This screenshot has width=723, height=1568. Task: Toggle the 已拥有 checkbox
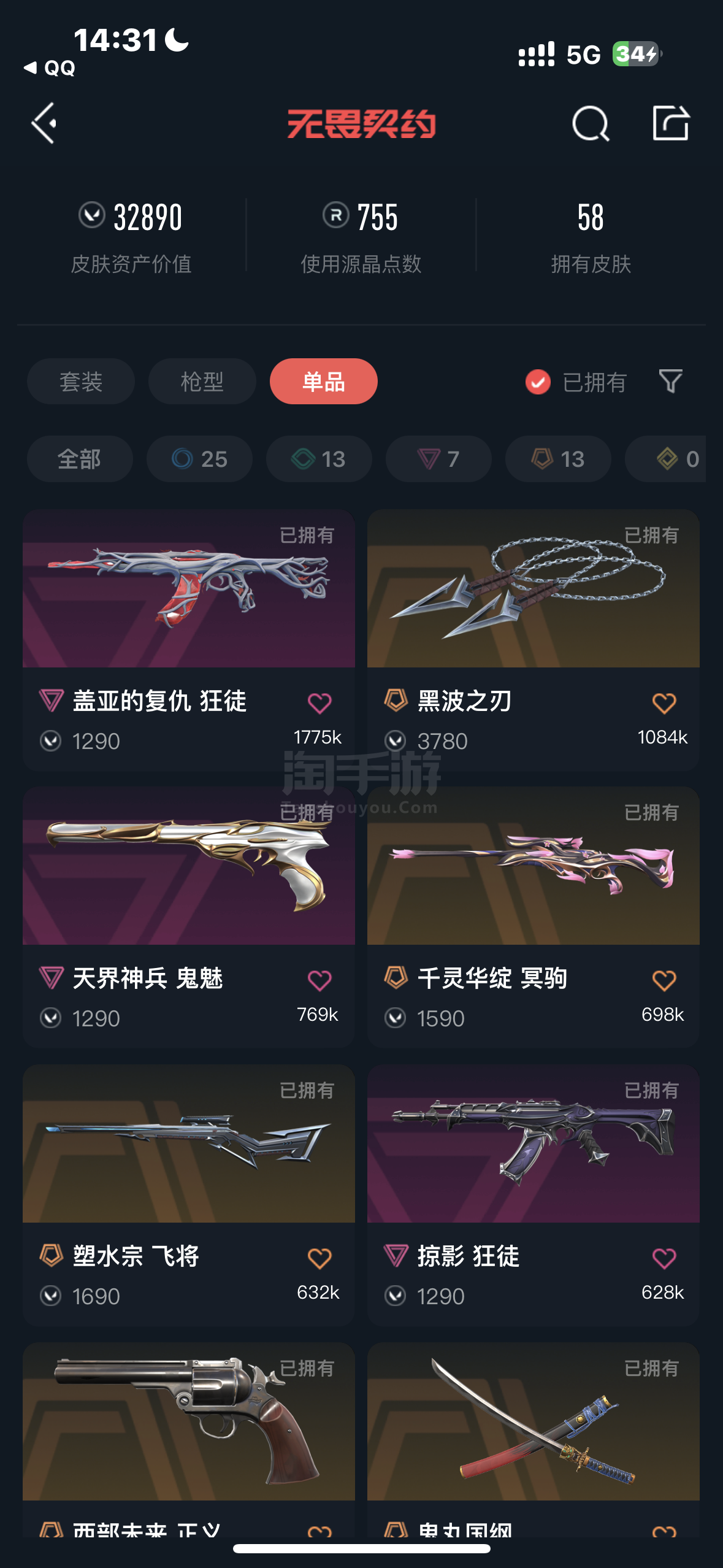pyautogui.click(x=538, y=382)
